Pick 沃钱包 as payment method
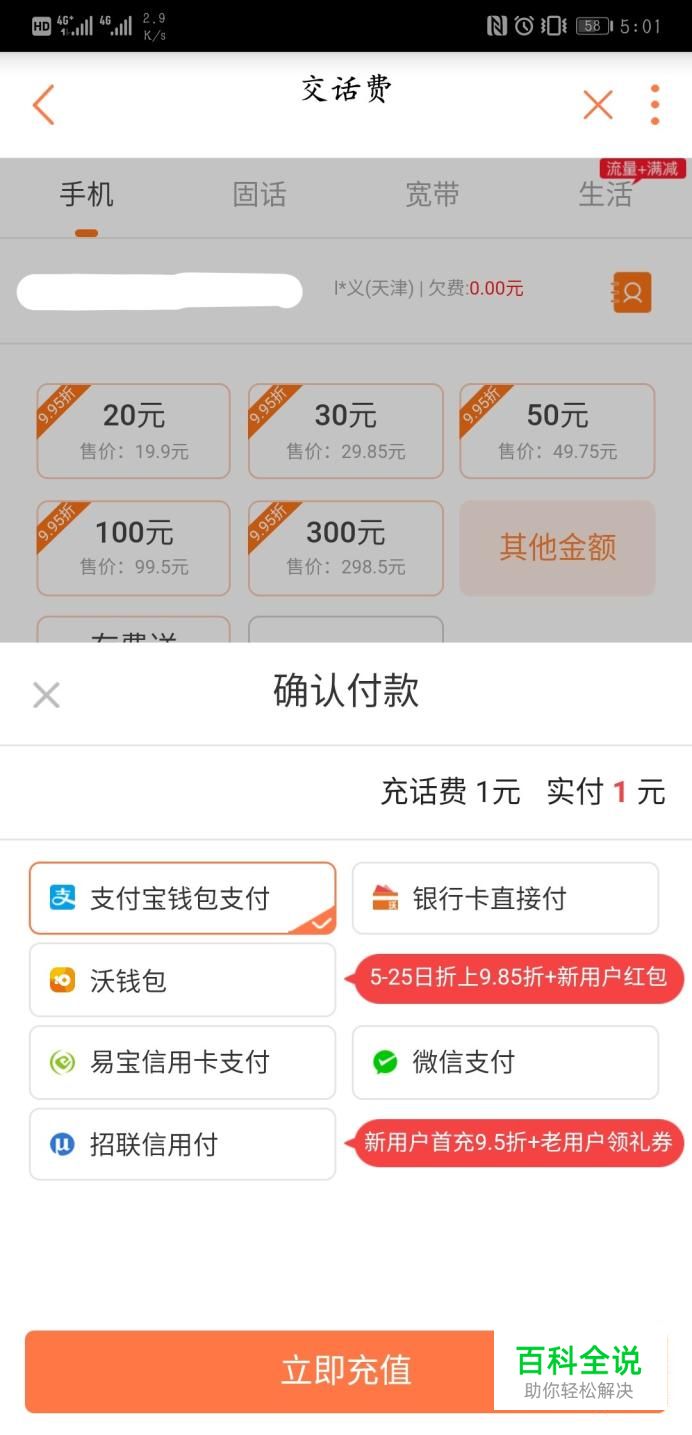This screenshot has width=692, height=1435. coord(182,980)
